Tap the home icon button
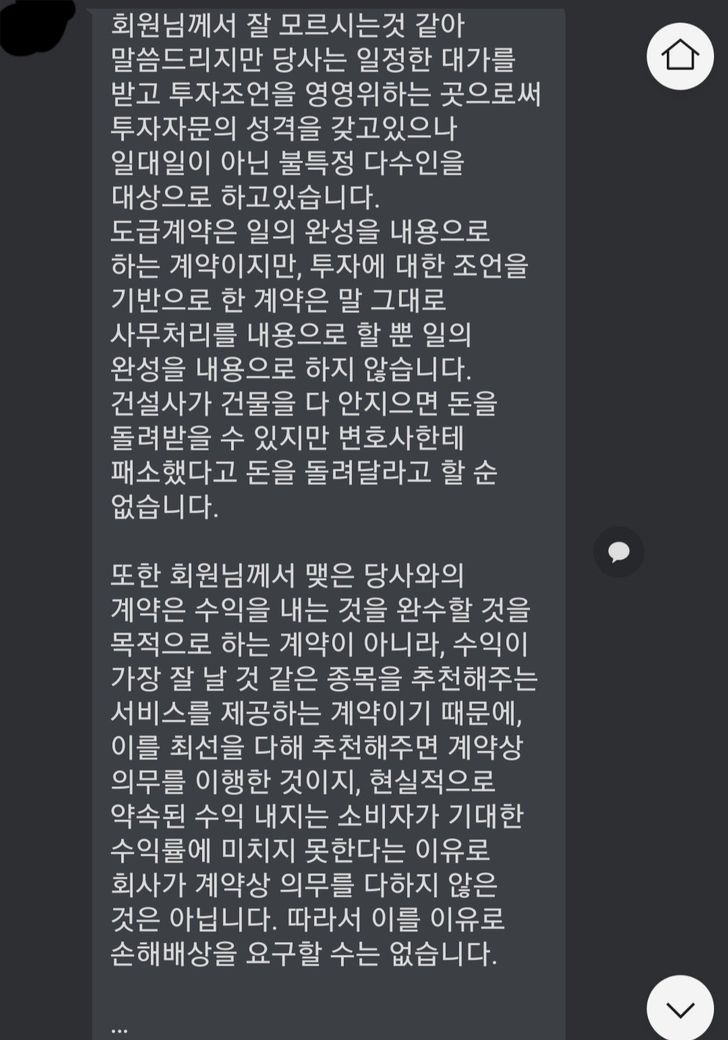This screenshot has width=728, height=1040. click(680, 55)
